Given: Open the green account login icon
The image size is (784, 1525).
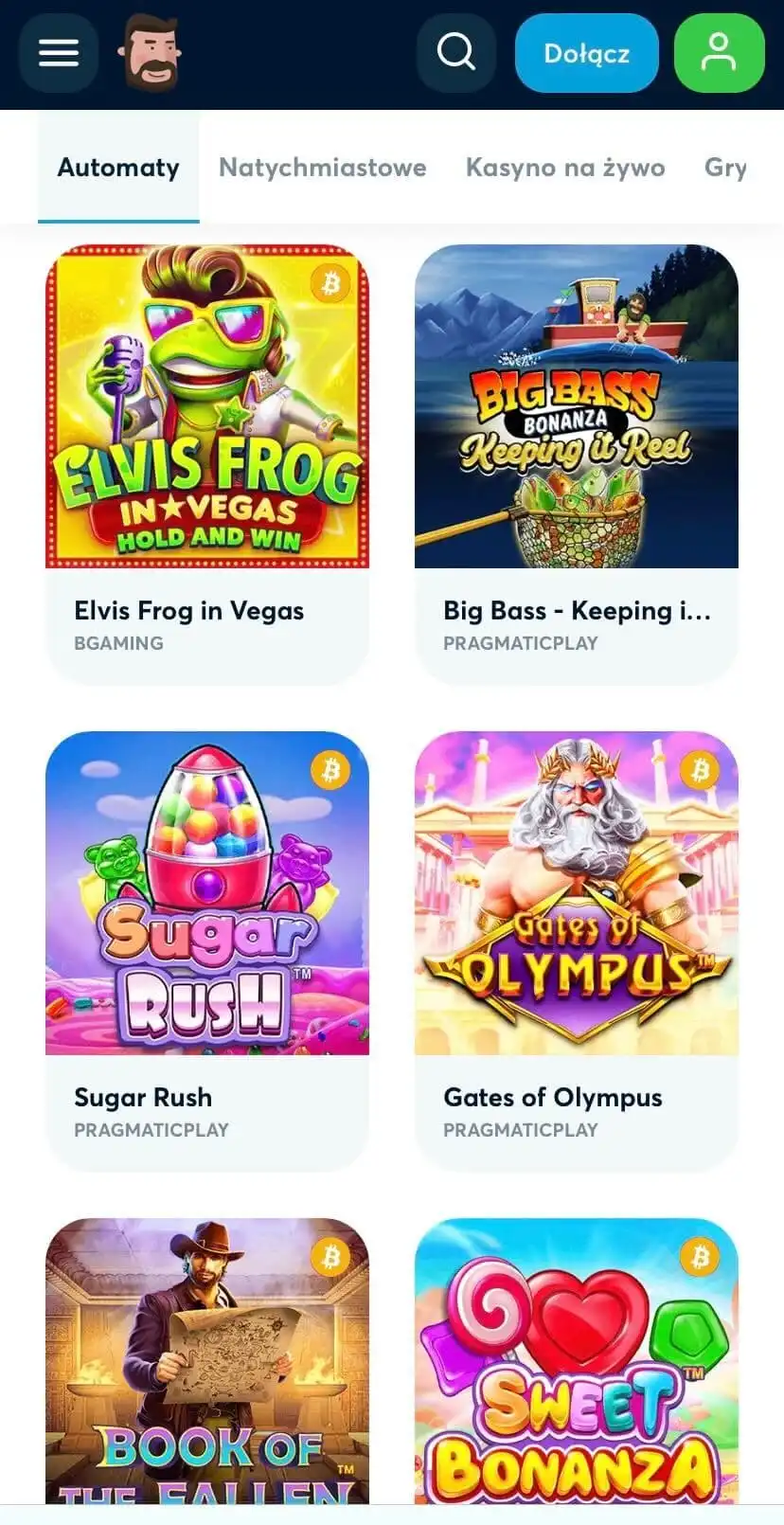Looking at the screenshot, I should click(x=719, y=52).
